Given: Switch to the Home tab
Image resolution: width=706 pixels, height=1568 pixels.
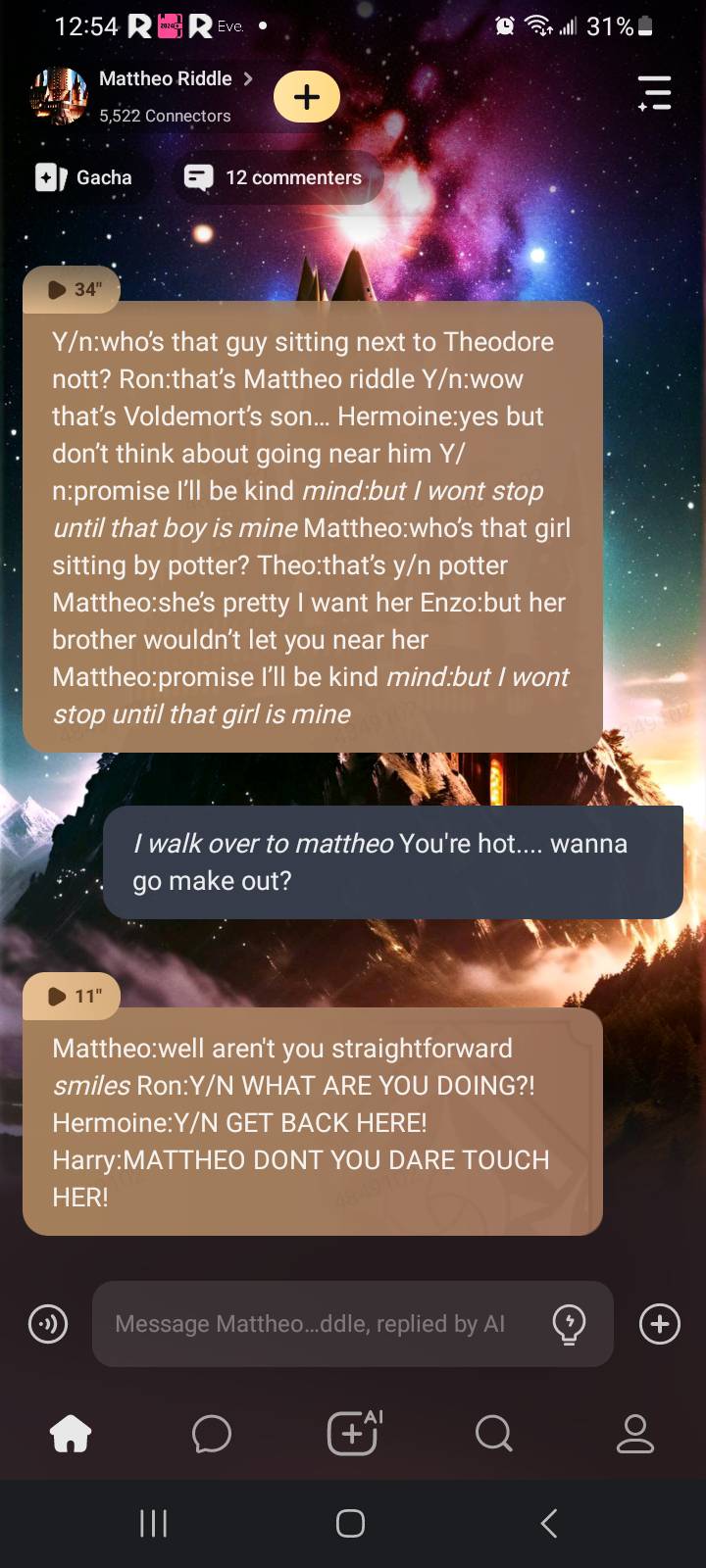Looking at the screenshot, I should 71,1434.
